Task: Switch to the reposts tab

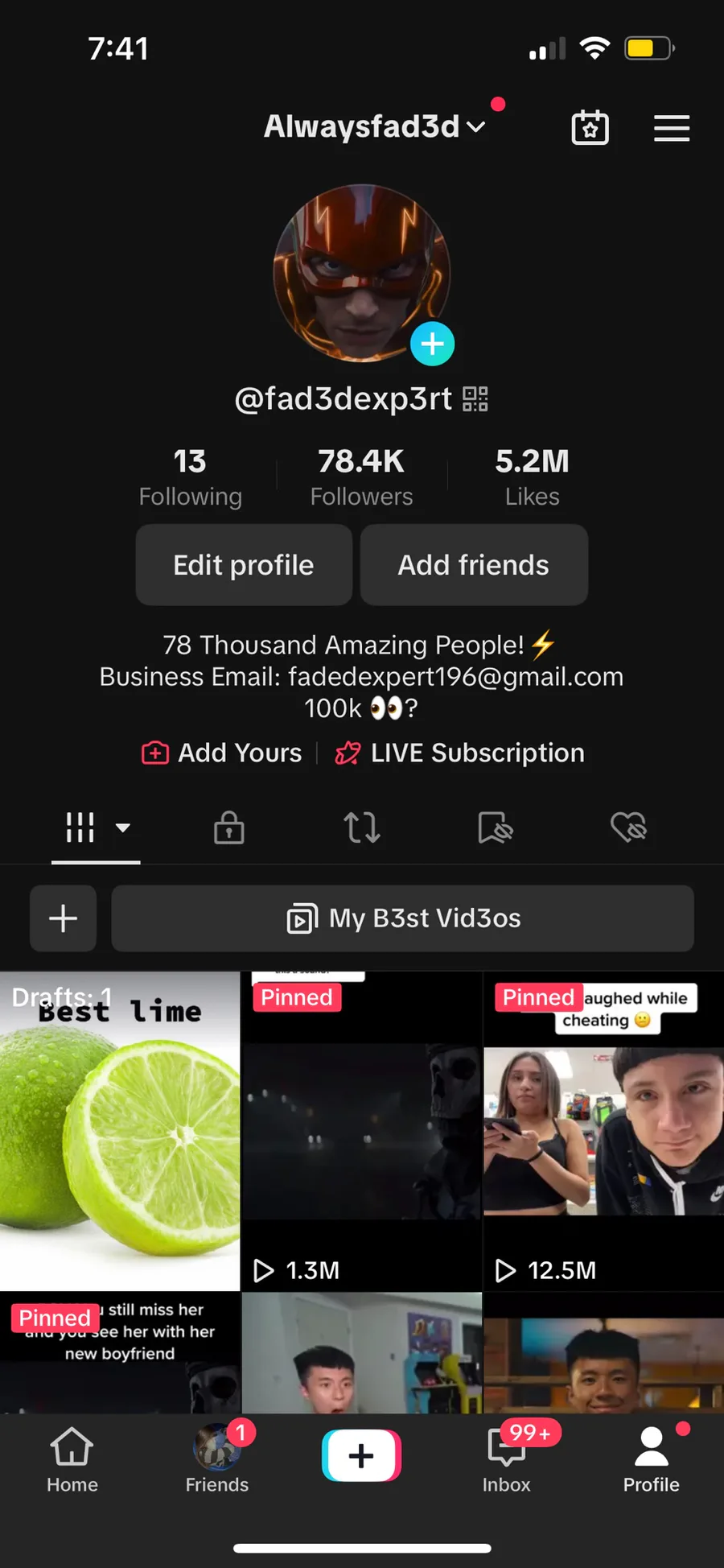Action: click(x=362, y=827)
